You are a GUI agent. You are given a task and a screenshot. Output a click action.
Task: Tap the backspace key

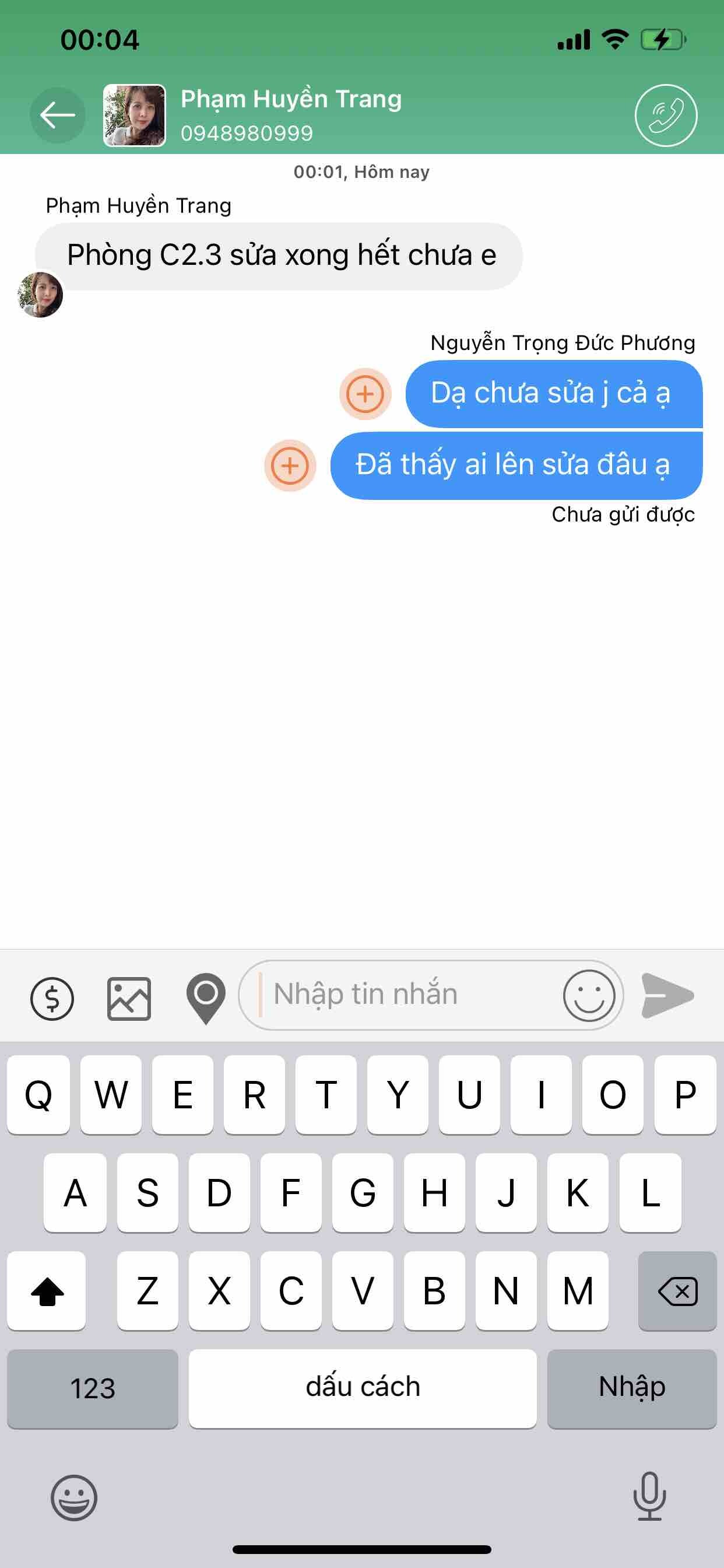[677, 1290]
